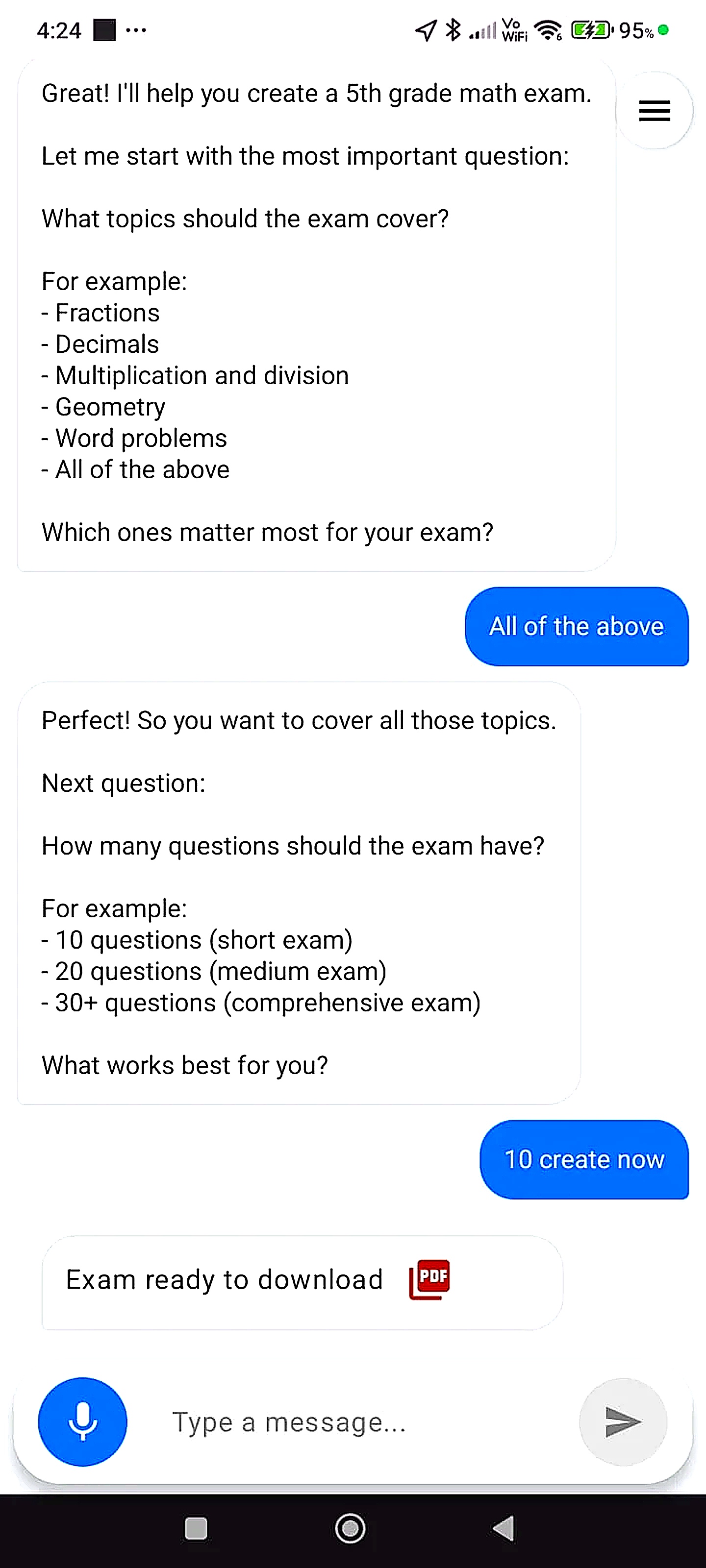Tap the home circle navigation button
The width and height of the screenshot is (706, 1568).
tap(350, 1529)
